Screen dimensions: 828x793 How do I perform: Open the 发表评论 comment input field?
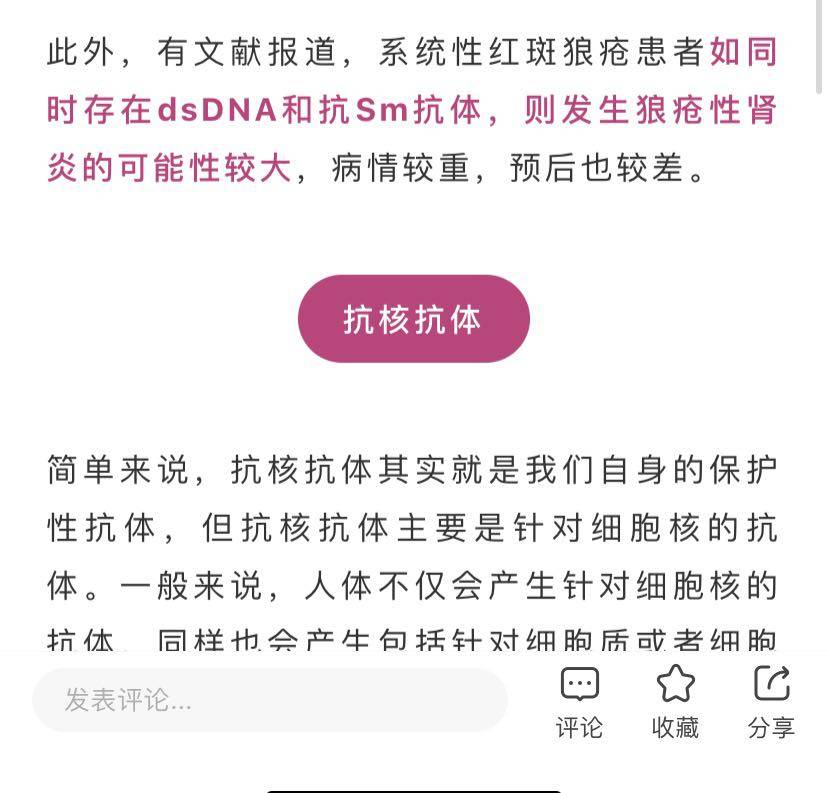[x=270, y=700]
